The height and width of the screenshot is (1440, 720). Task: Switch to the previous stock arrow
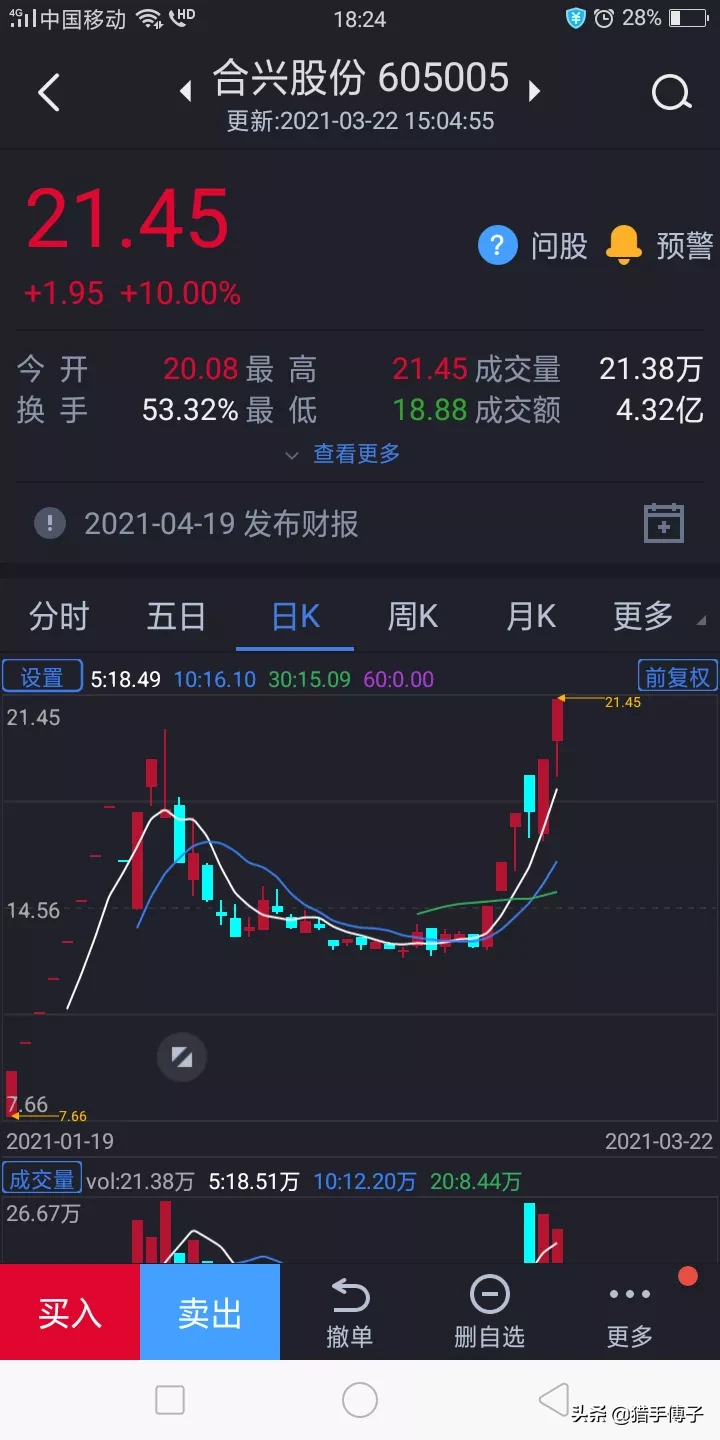[x=186, y=92]
